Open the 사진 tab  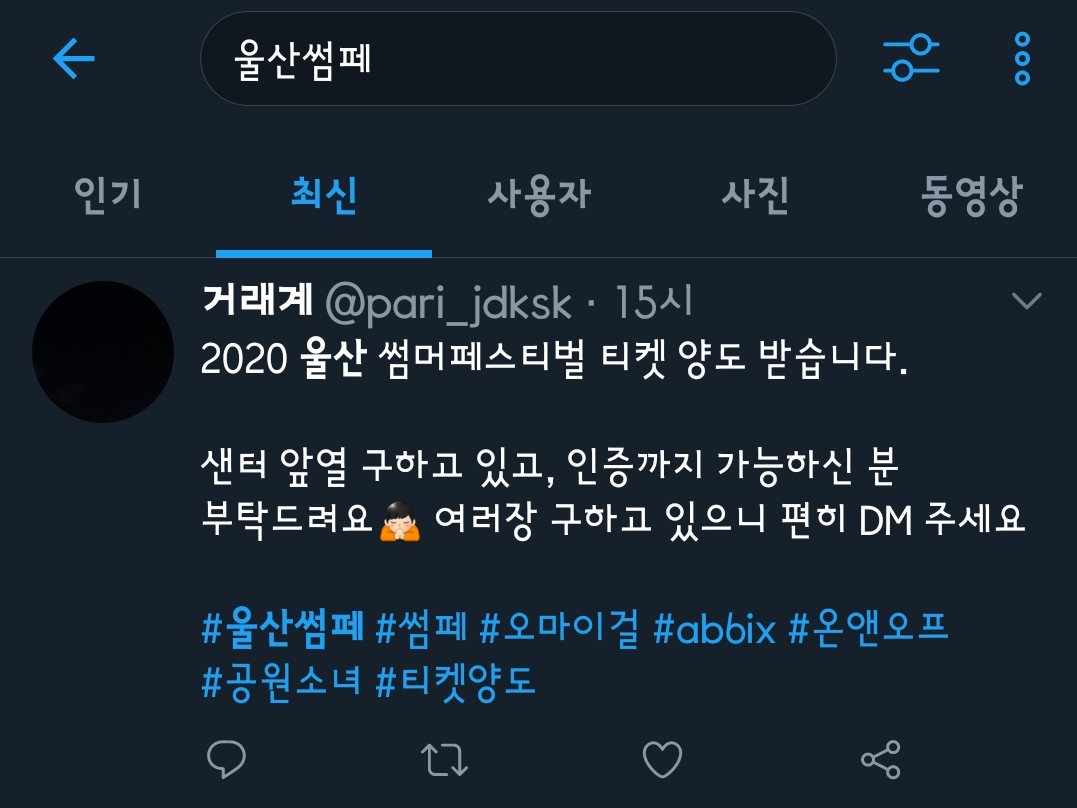pyautogui.click(x=755, y=195)
